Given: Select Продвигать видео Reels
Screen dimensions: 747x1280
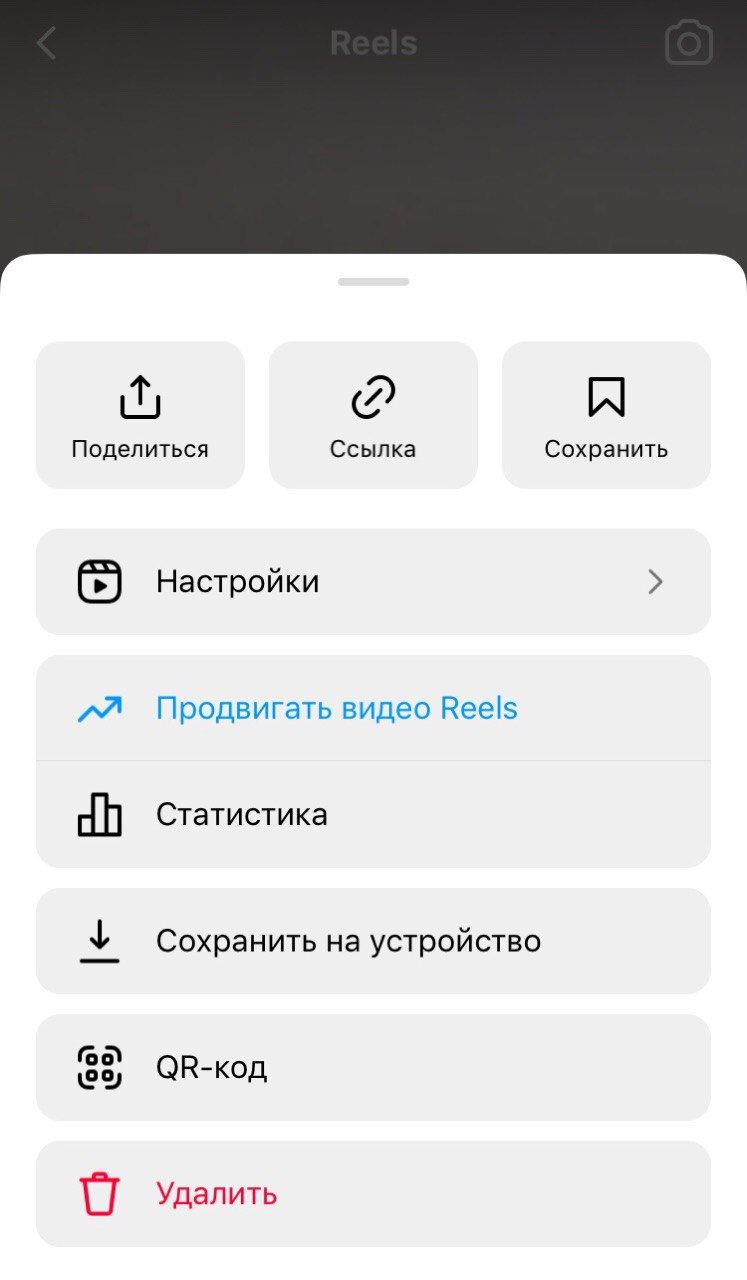Looking at the screenshot, I should point(373,709).
